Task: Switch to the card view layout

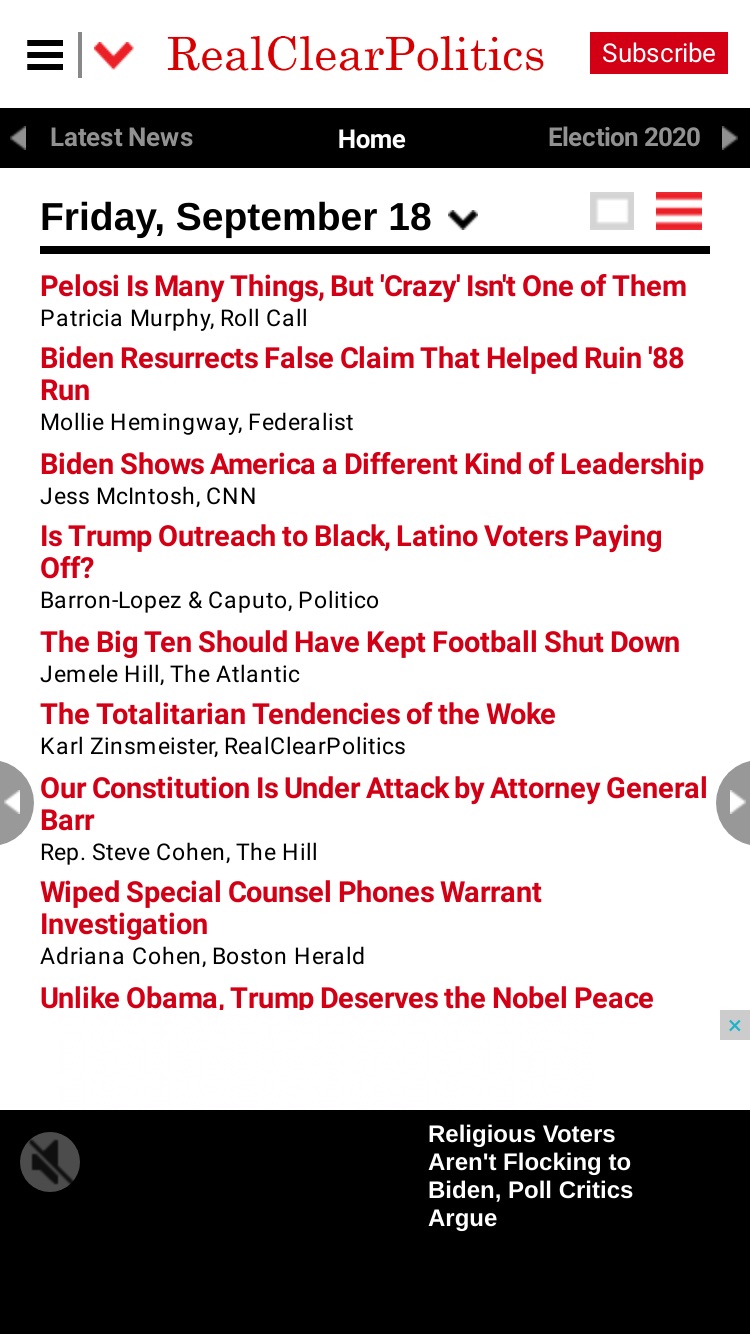Action: (612, 211)
